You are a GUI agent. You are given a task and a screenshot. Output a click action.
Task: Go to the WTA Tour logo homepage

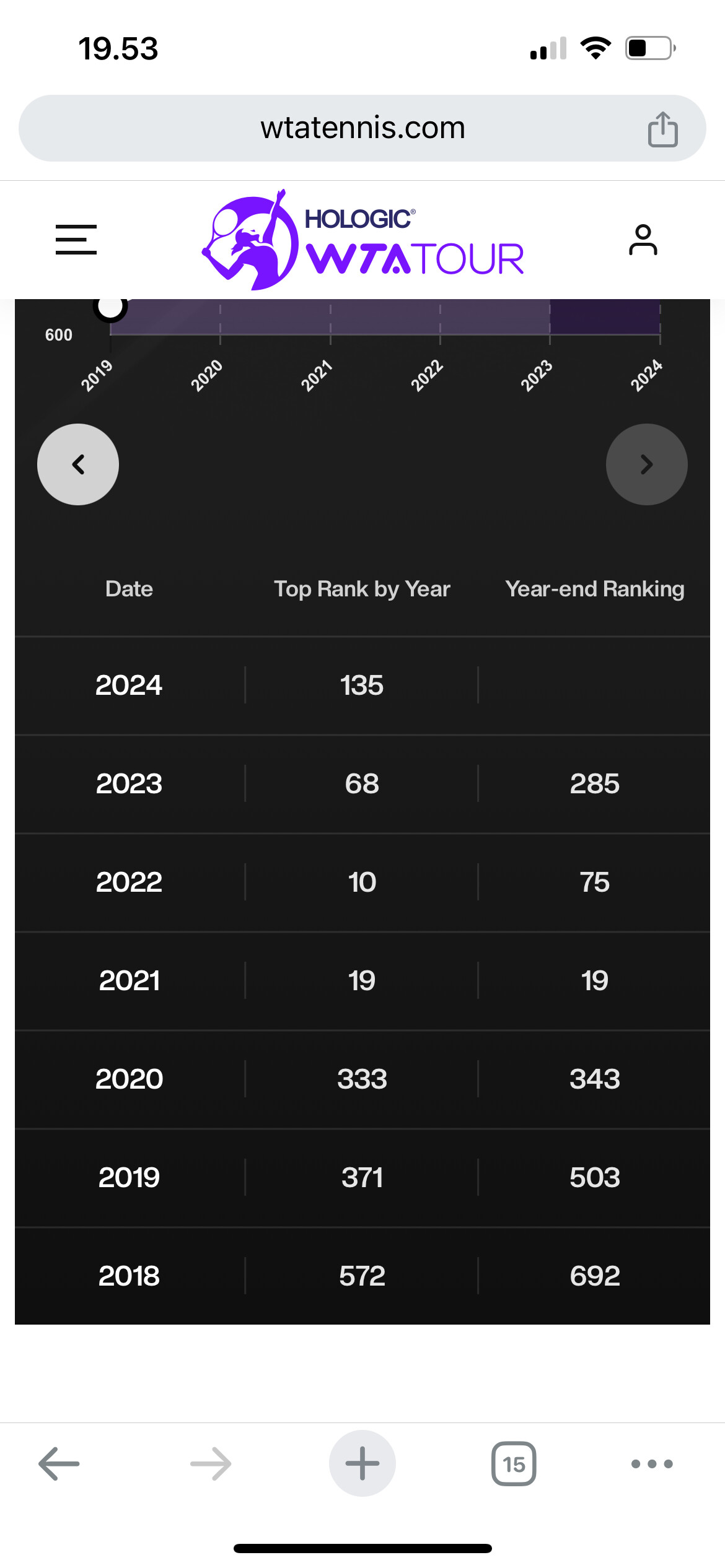point(362,240)
